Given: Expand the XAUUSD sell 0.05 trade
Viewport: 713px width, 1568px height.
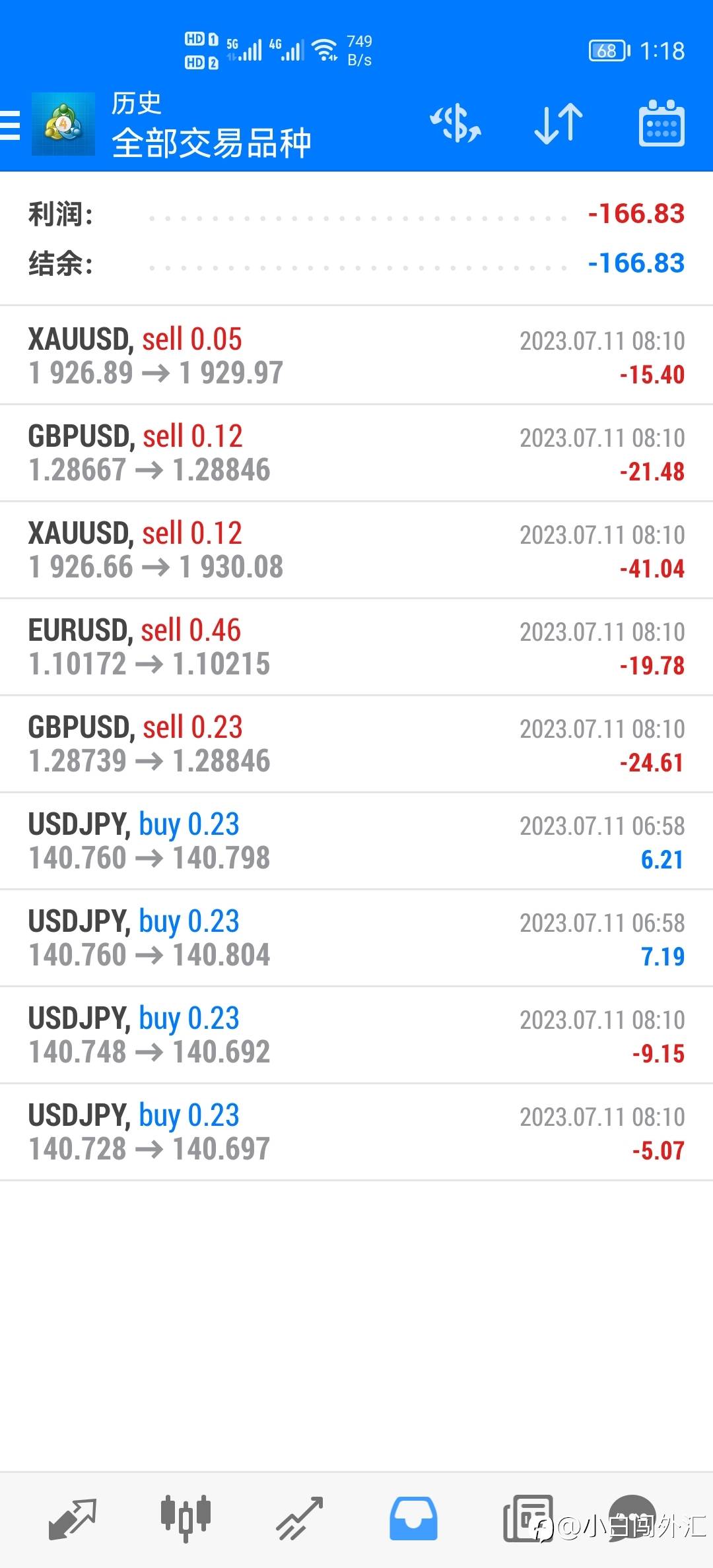Looking at the screenshot, I should [x=356, y=356].
